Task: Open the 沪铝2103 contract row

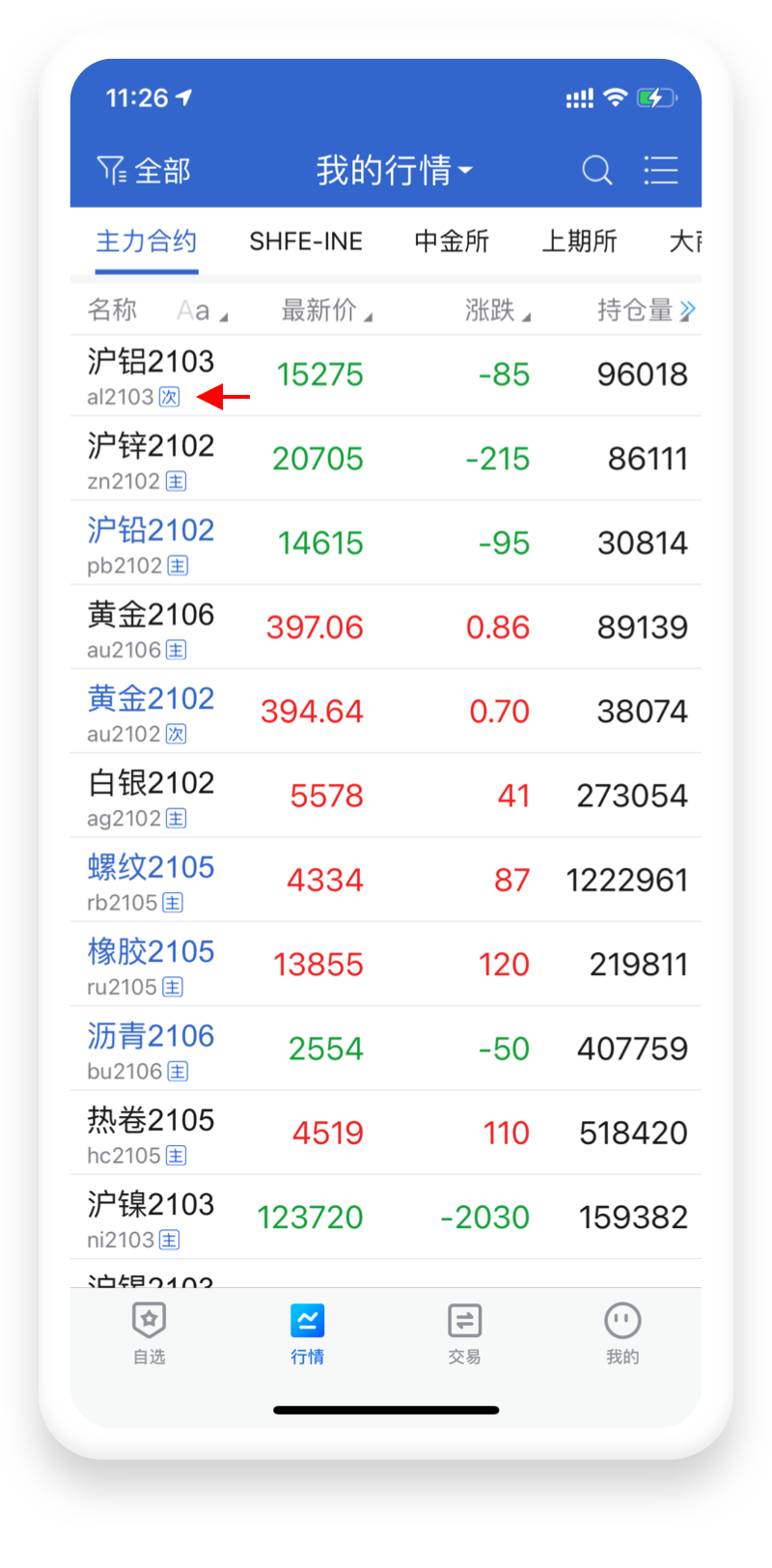Action: point(386,376)
